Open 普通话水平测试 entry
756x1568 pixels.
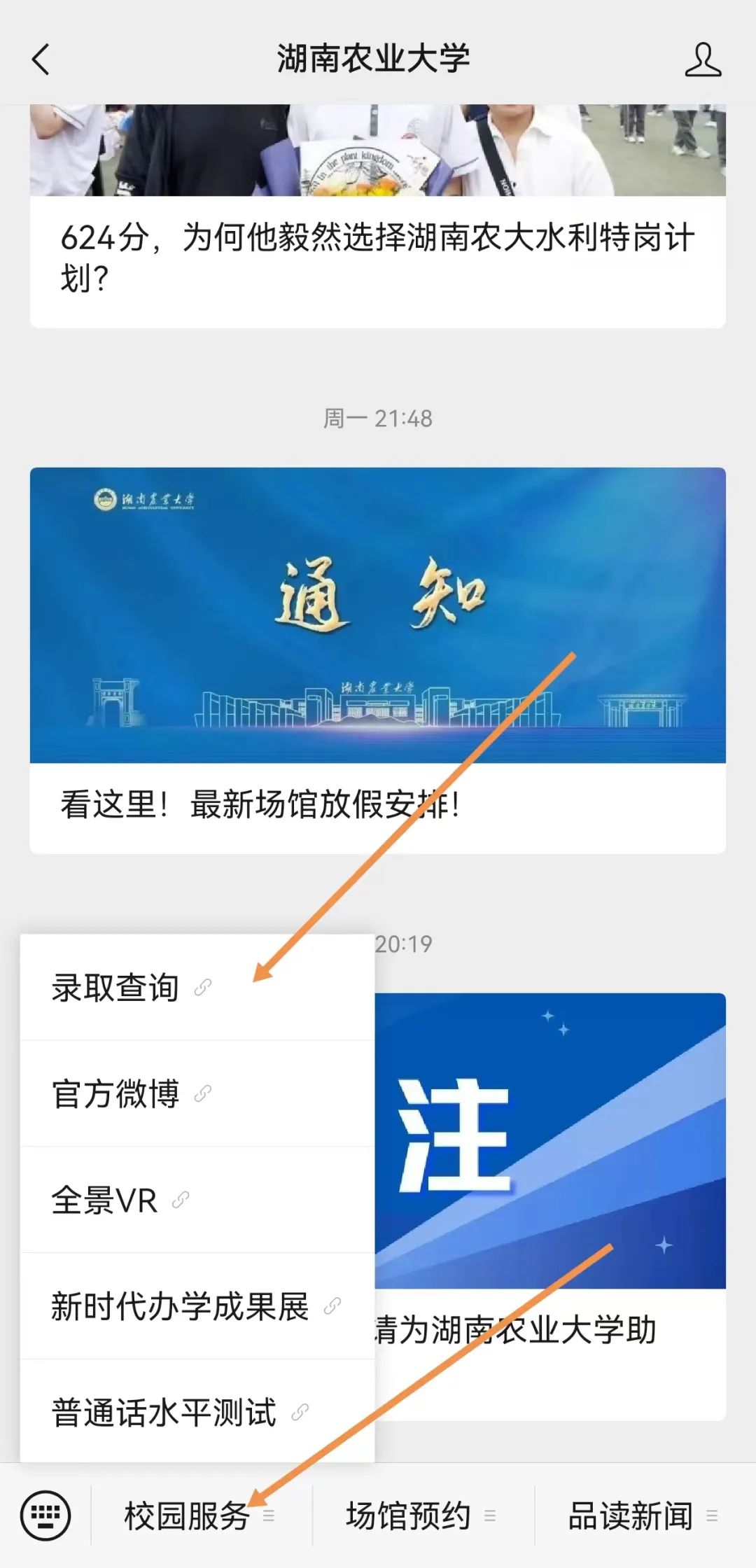pyautogui.click(x=197, y=1411)
